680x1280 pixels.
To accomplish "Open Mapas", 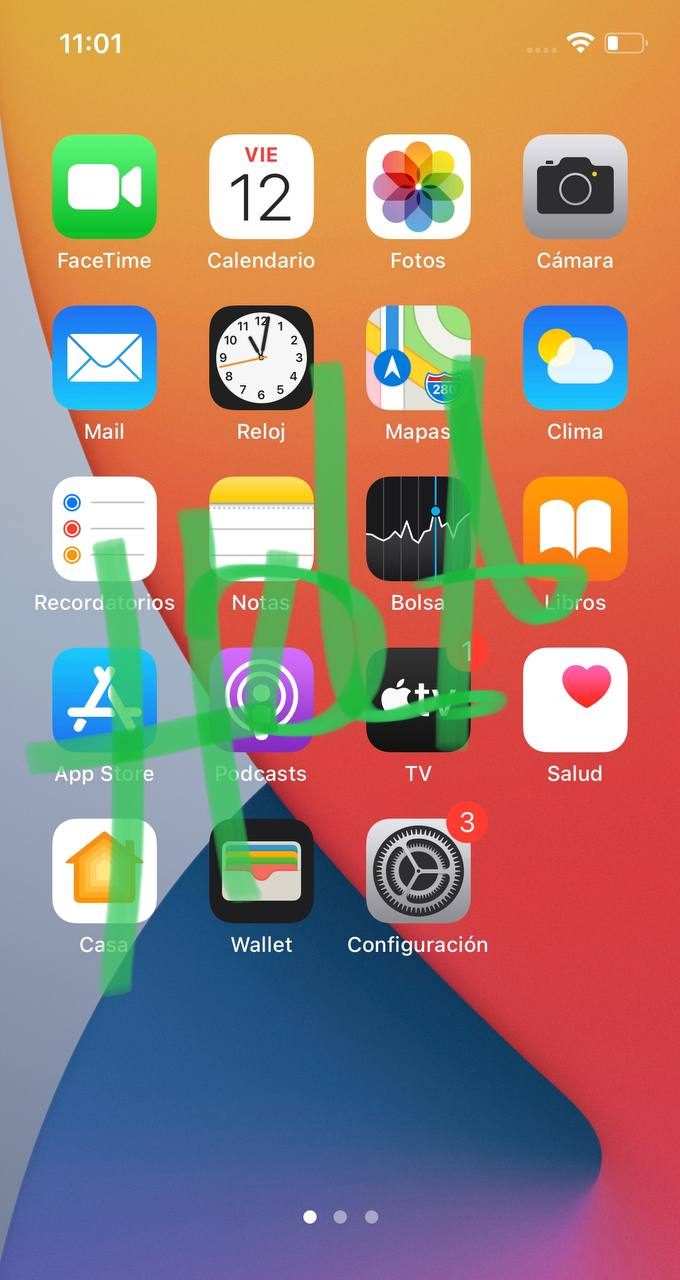I will click(x=418, y=358).
